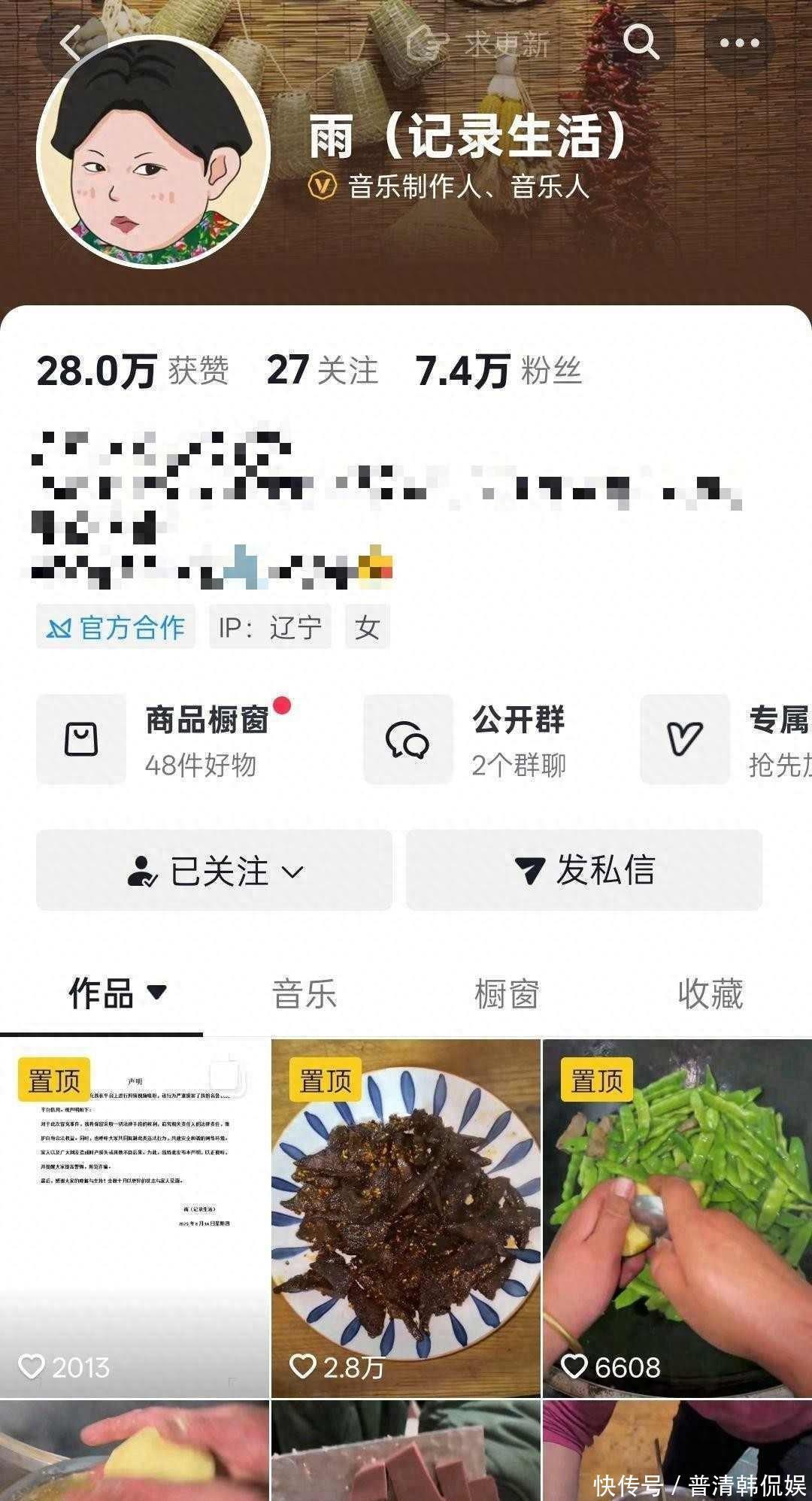Send a private message via 发私信

click(x=584, y=871)
